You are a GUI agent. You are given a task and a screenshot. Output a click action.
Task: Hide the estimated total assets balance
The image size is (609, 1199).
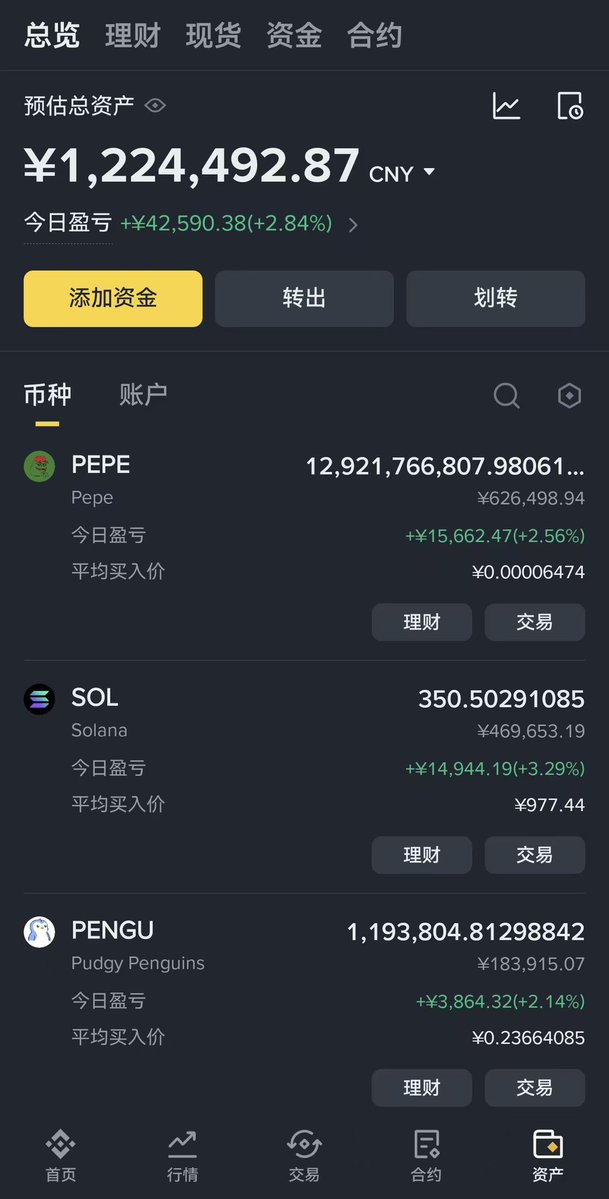point(155,106)
